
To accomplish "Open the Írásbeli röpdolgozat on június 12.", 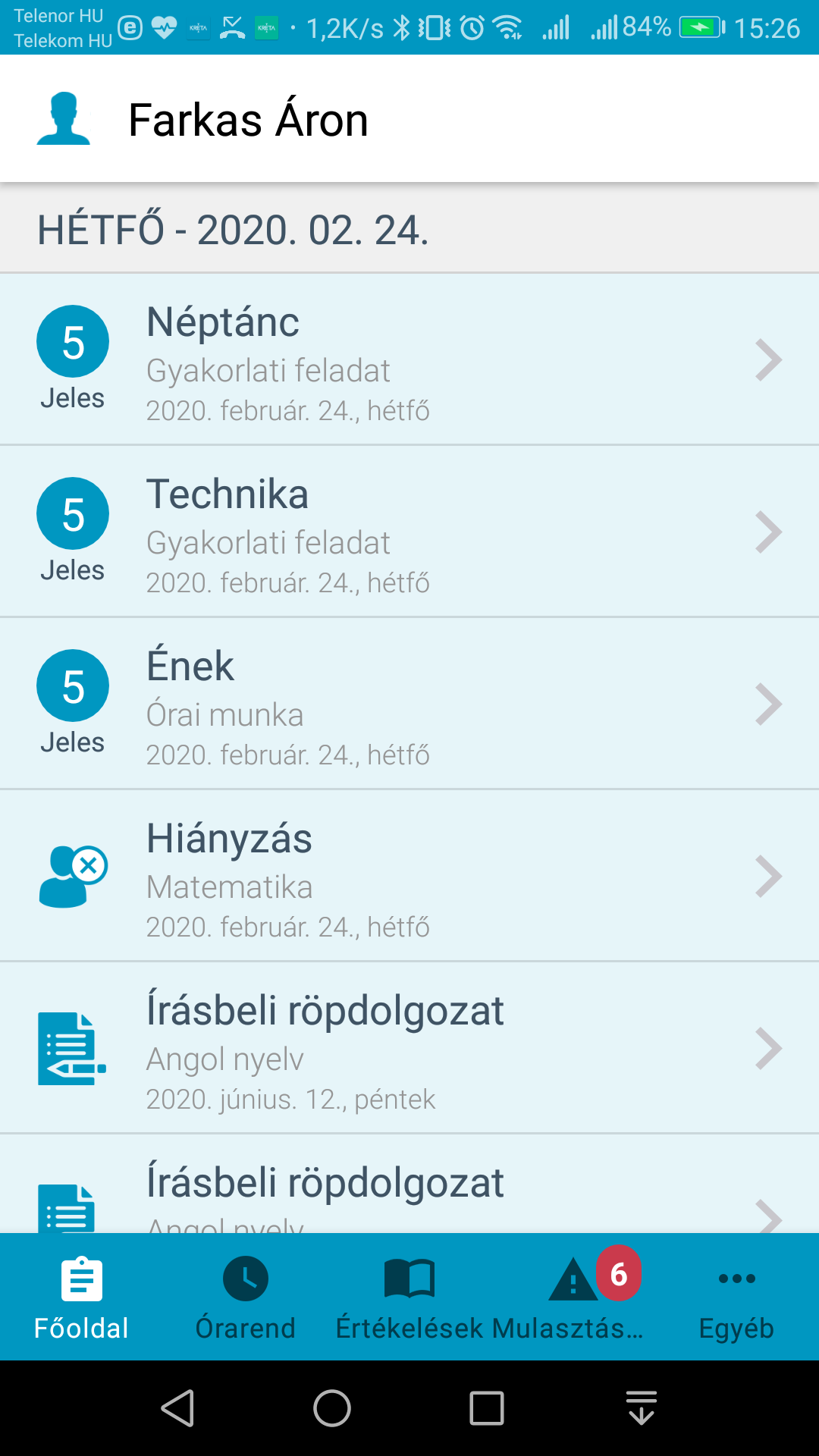I will 409,1048.
